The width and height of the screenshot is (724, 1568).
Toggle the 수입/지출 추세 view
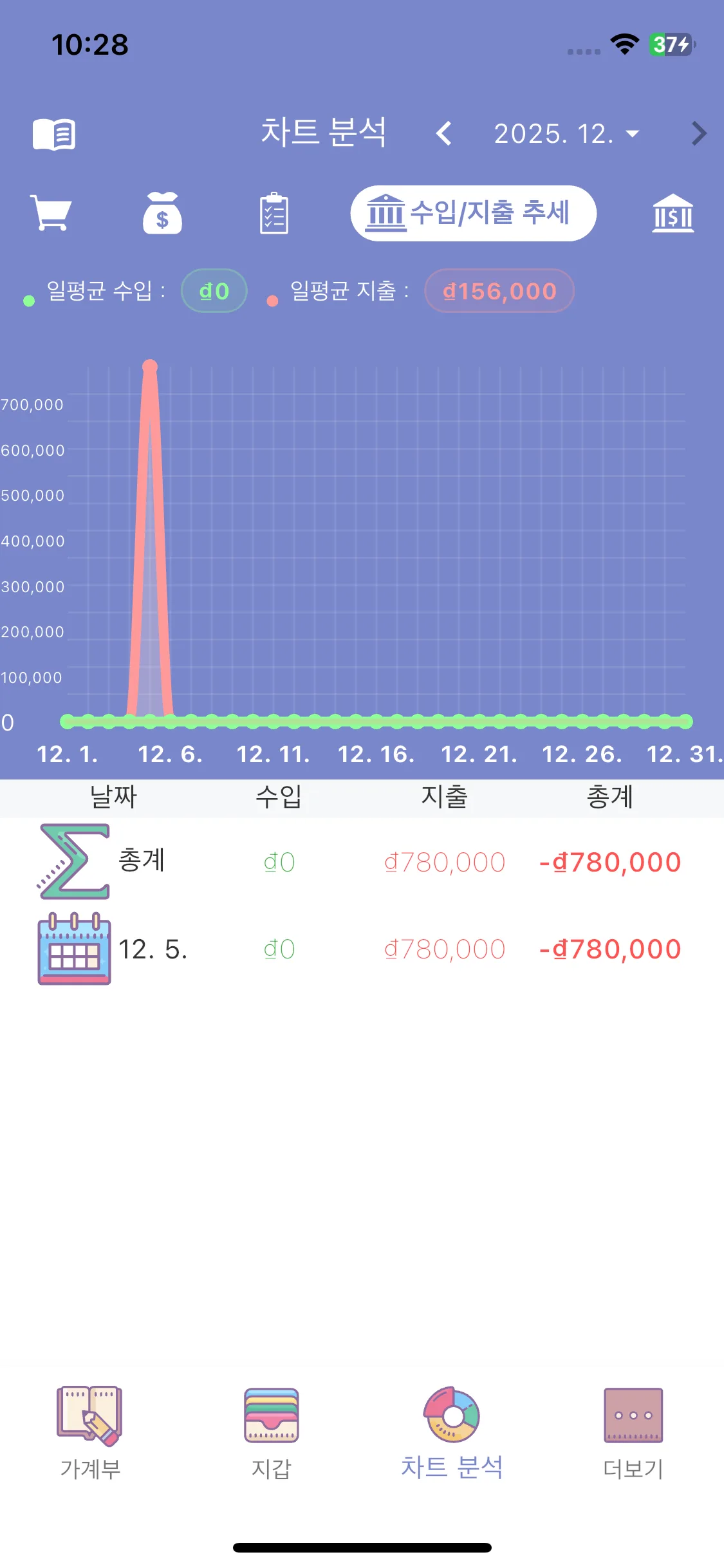coord(474,213)
